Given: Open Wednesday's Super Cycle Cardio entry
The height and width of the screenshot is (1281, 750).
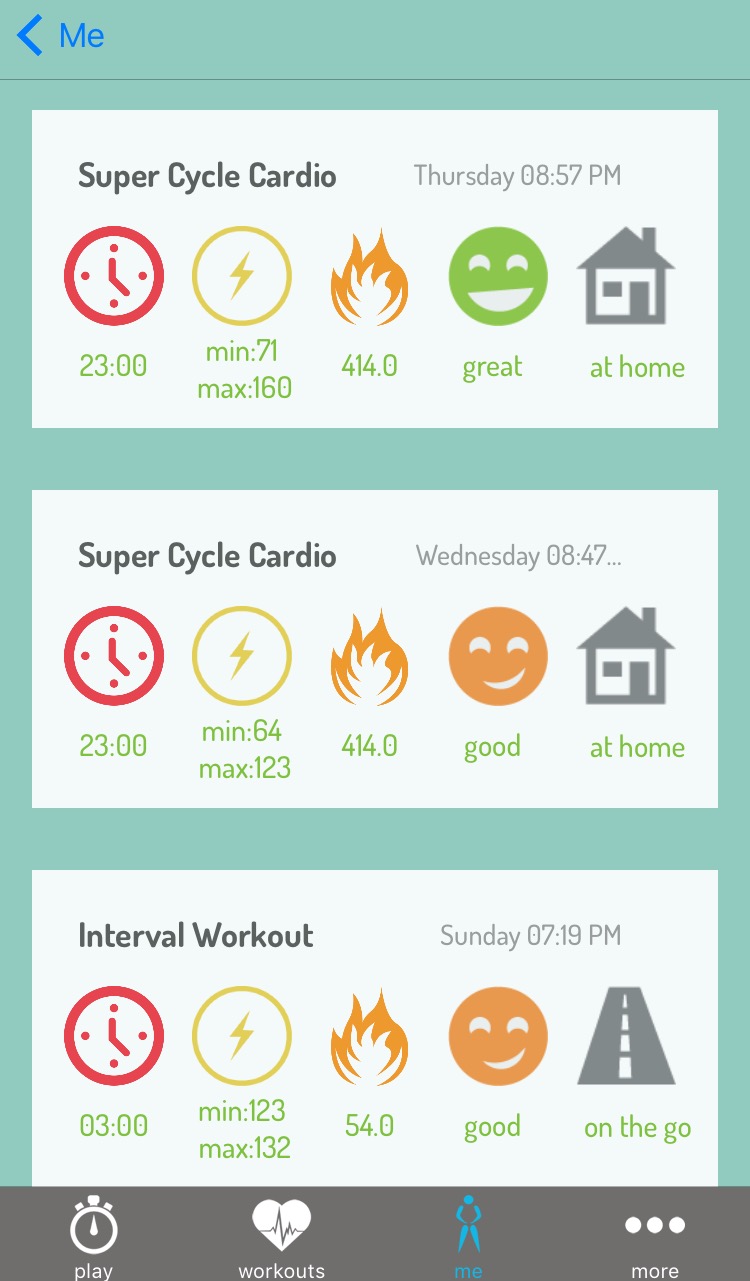Looking at the screenshot, I should point(374,648).
